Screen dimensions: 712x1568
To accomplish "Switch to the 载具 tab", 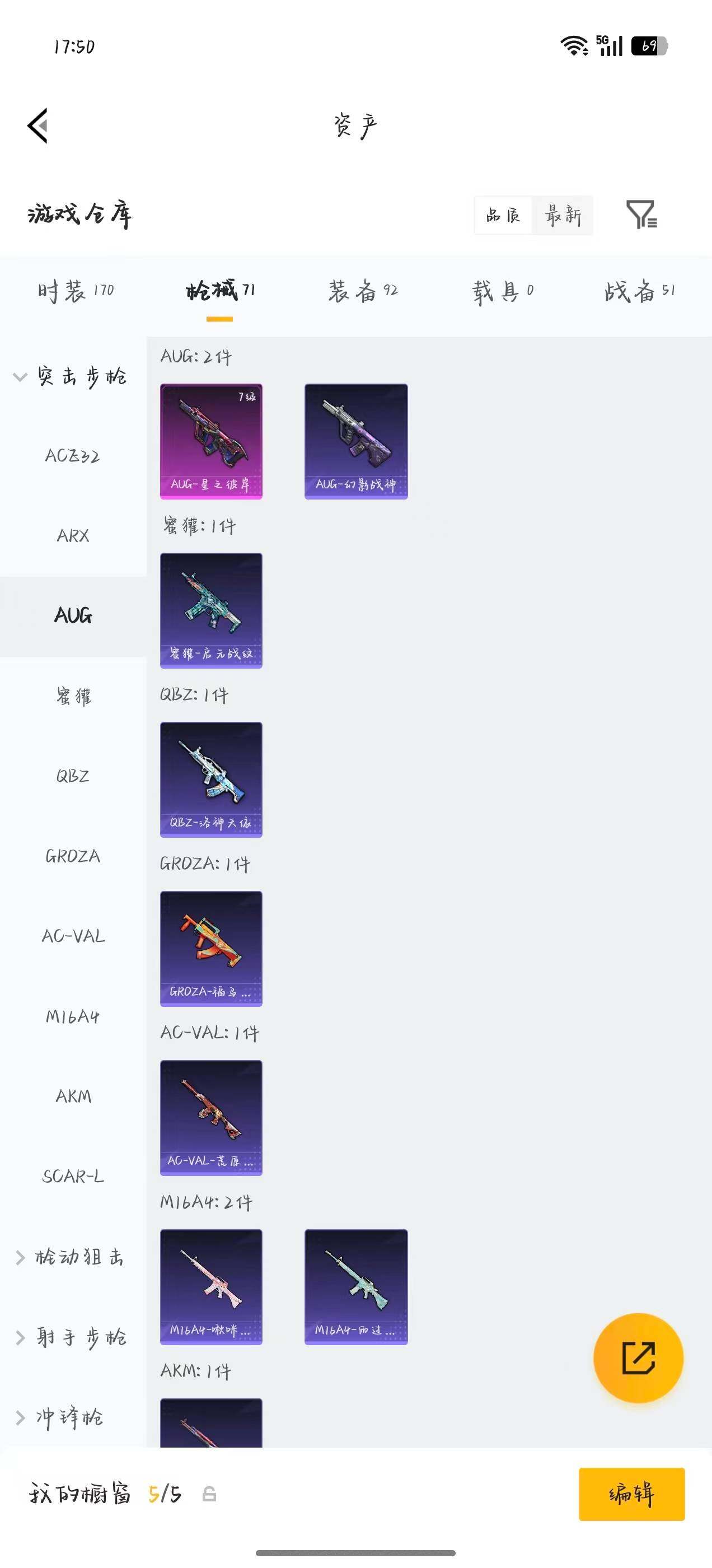I will [x=503, y=292].
